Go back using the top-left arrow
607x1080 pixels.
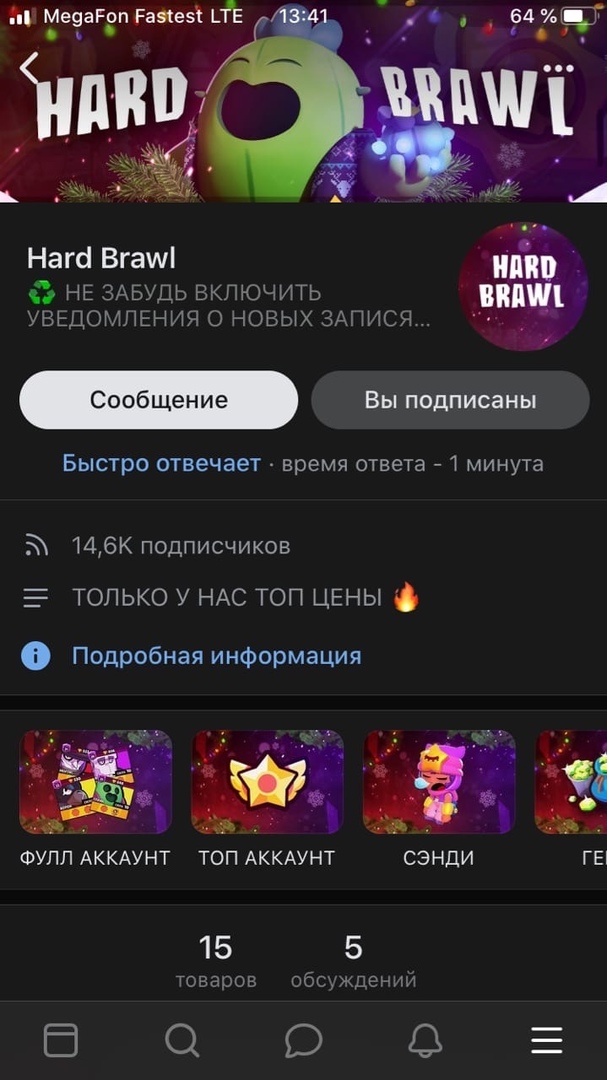[30, 69]
